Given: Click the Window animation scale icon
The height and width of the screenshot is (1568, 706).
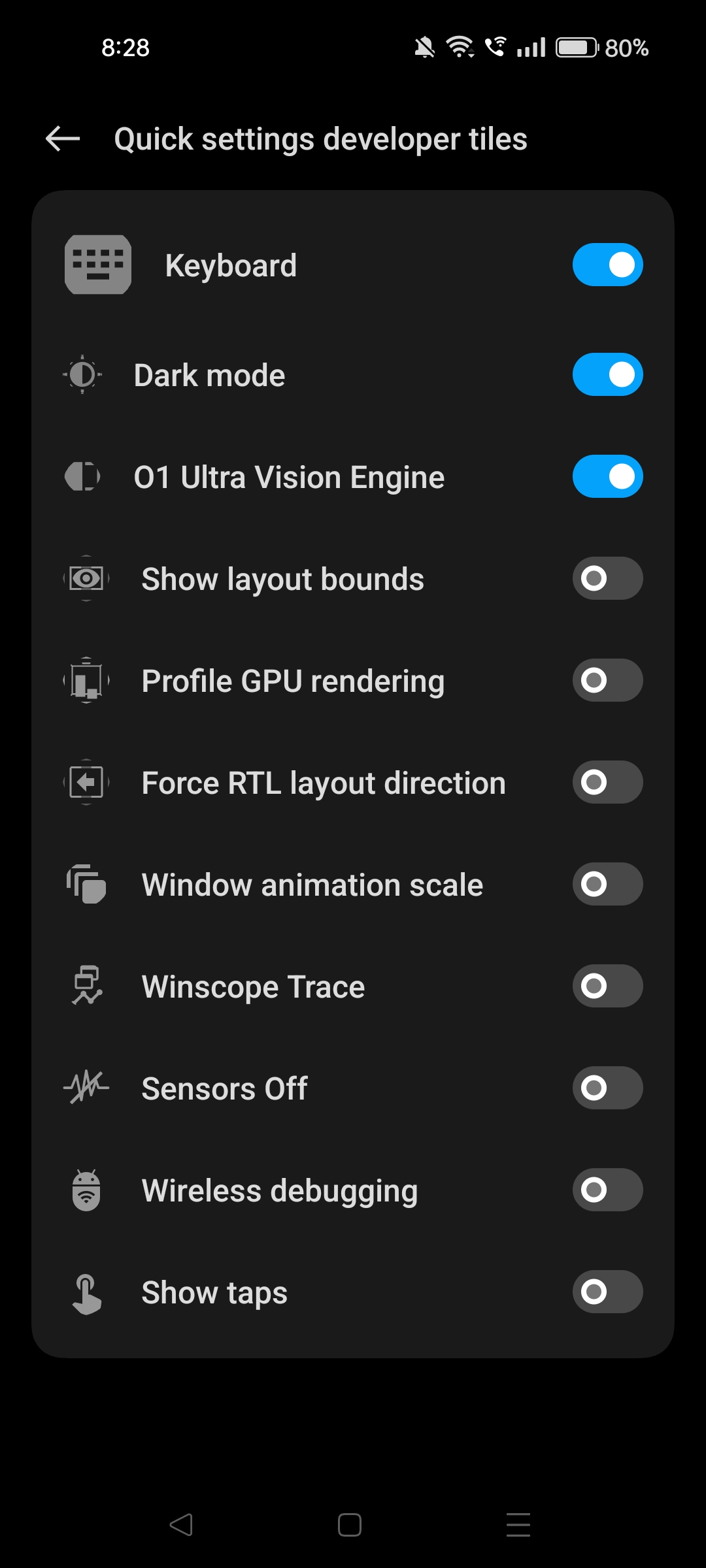Looking at the screenshot, I should tap(86, 884).
